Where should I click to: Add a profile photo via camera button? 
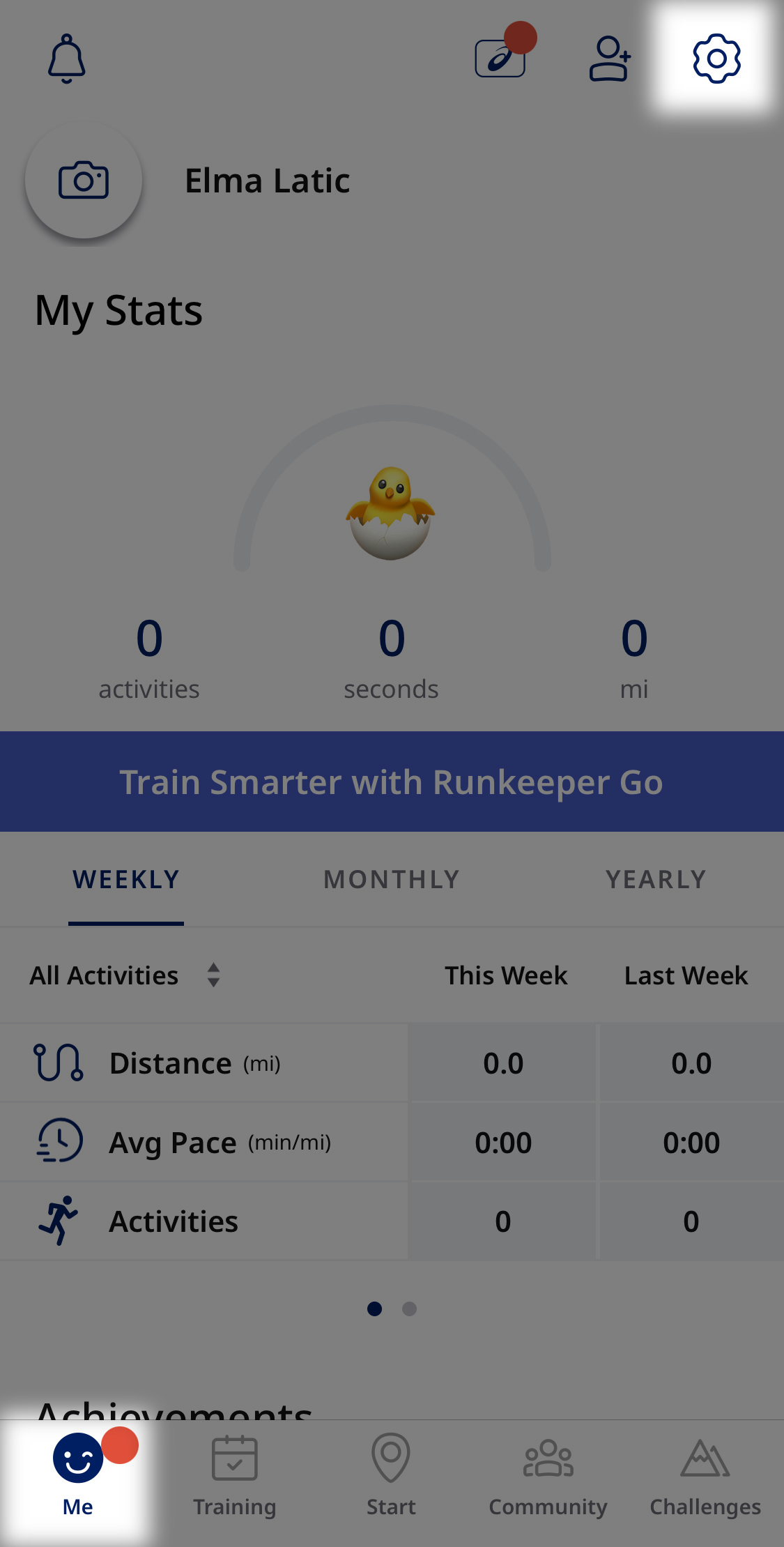84,181
